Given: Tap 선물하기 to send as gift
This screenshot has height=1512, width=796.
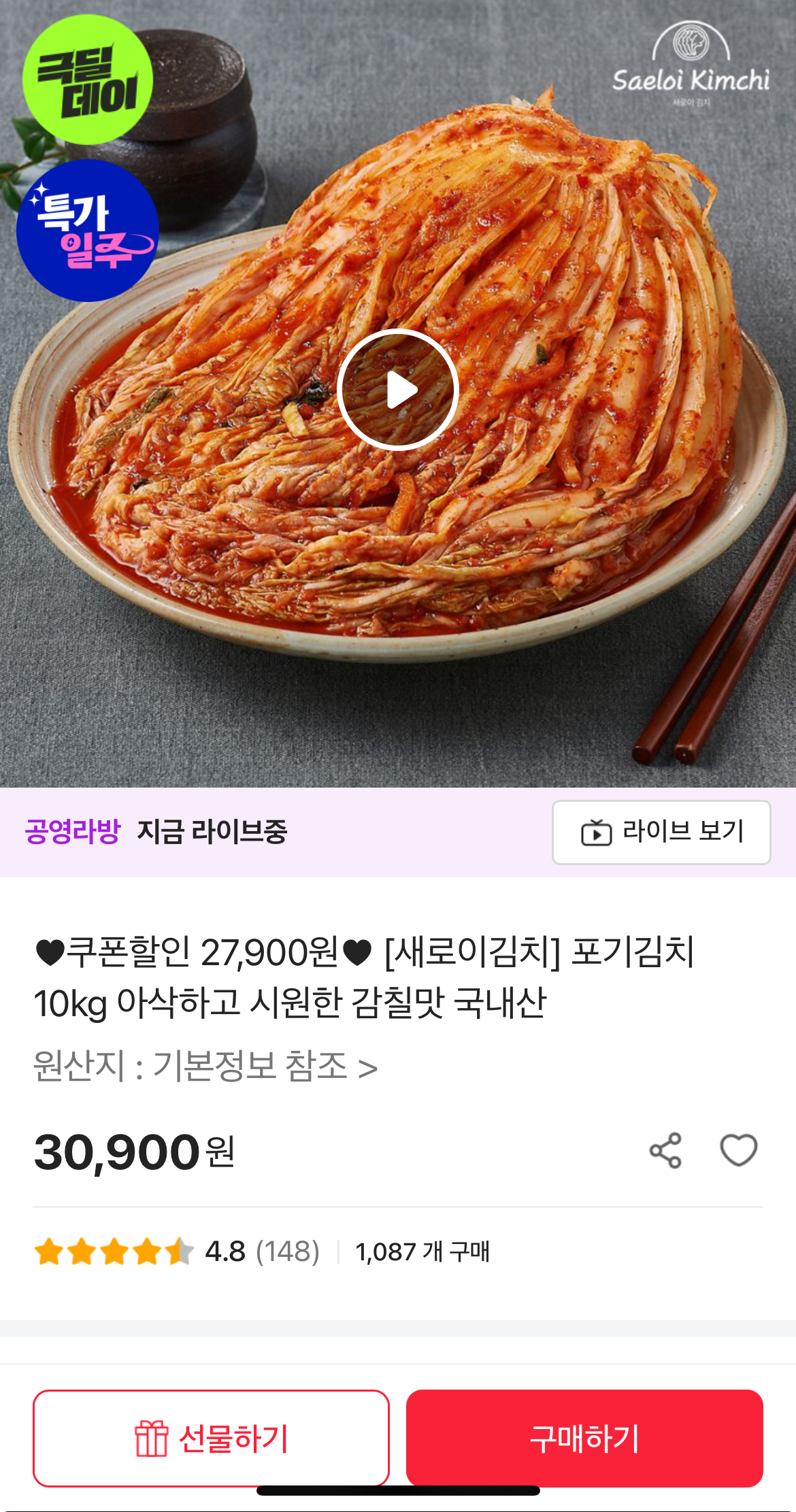Looking at the screenshot, I should click(x=211, y=1438).
